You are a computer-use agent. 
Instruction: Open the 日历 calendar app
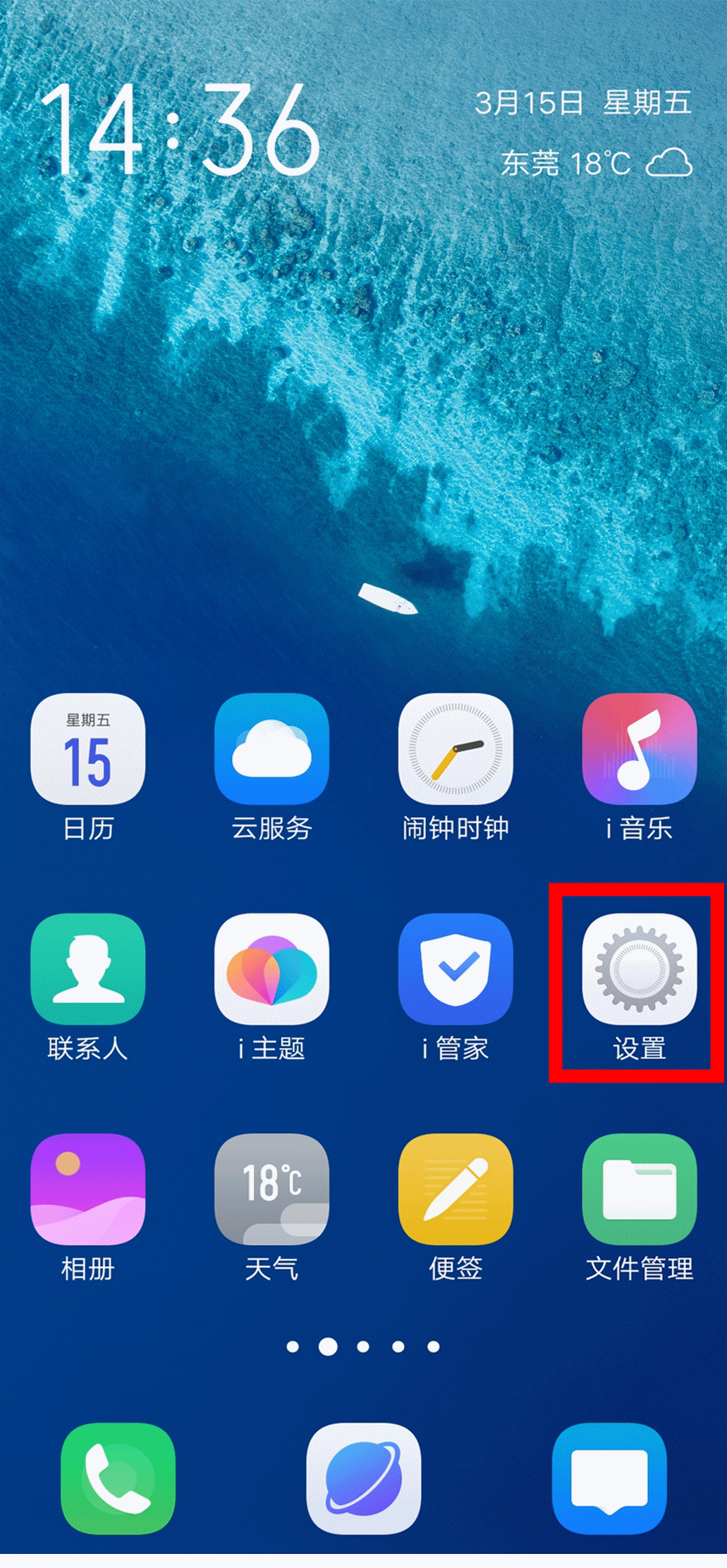[x=88, y=749]
